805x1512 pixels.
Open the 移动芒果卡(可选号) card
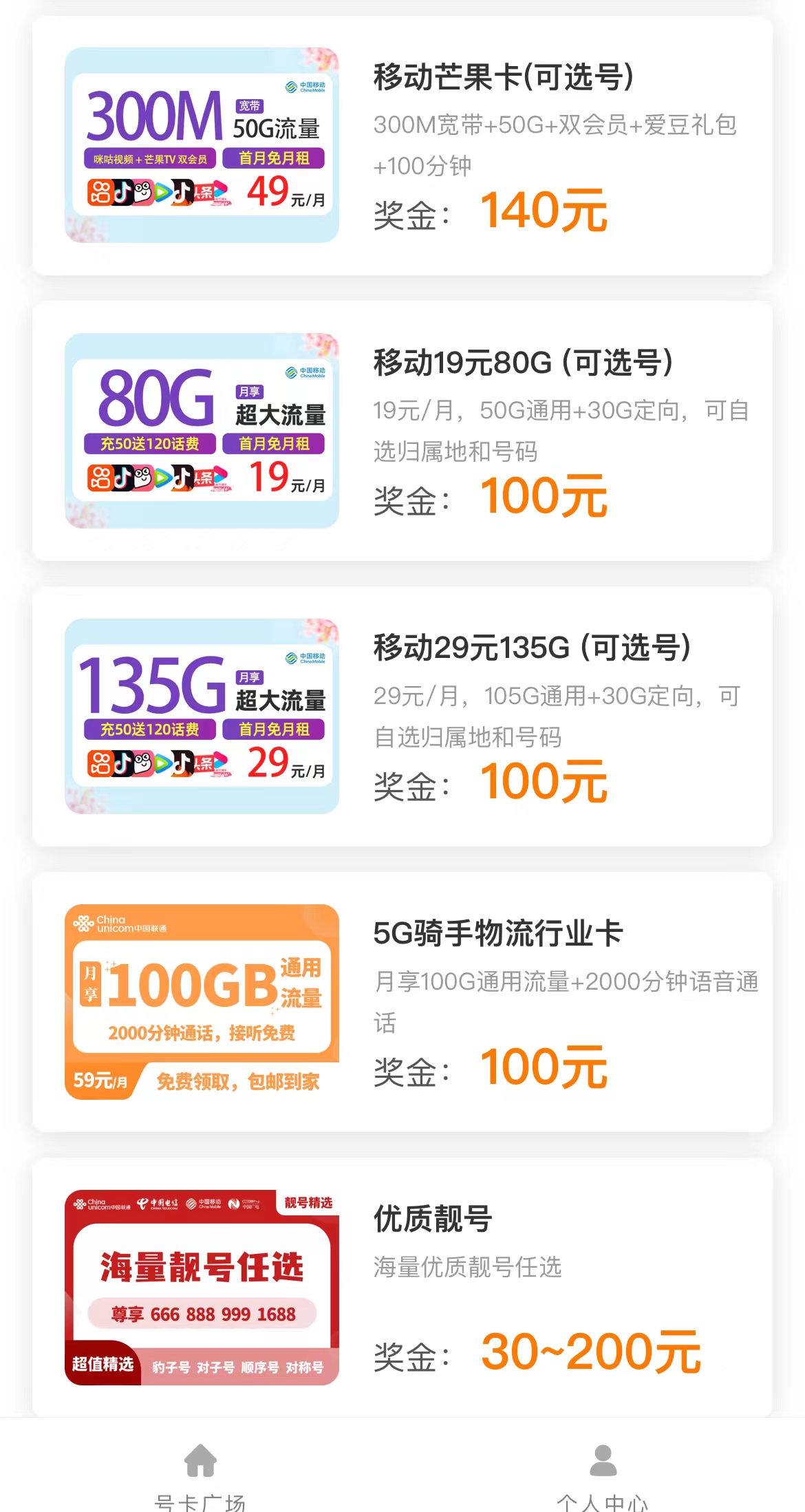(402, 146)
